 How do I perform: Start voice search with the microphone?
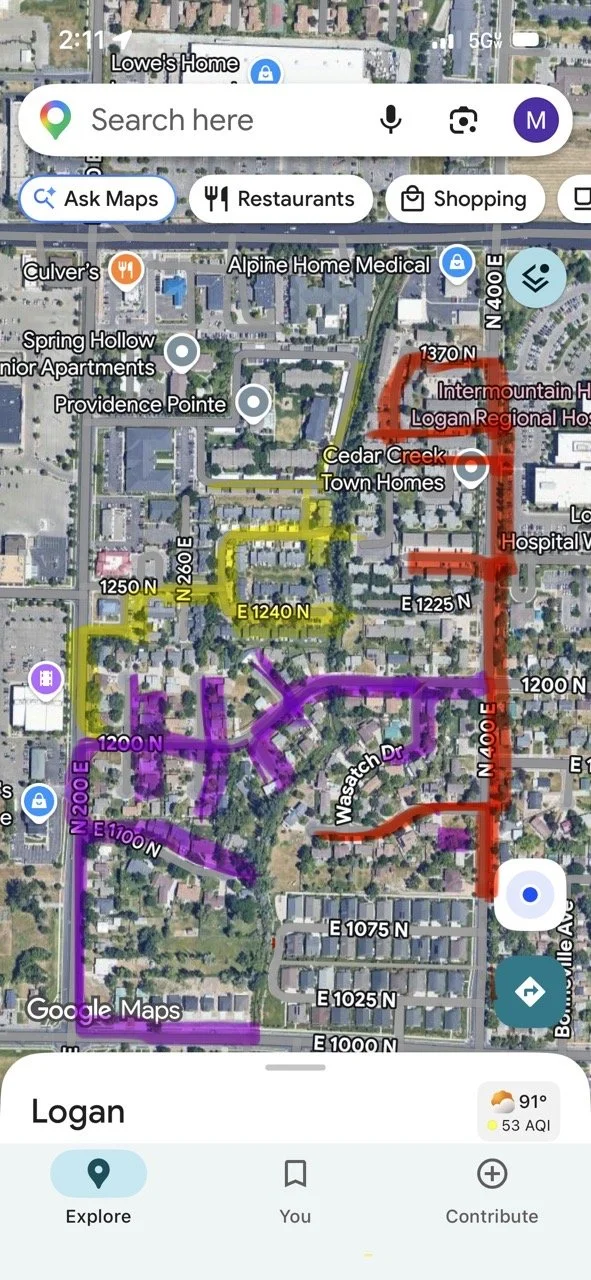[391, 121]
